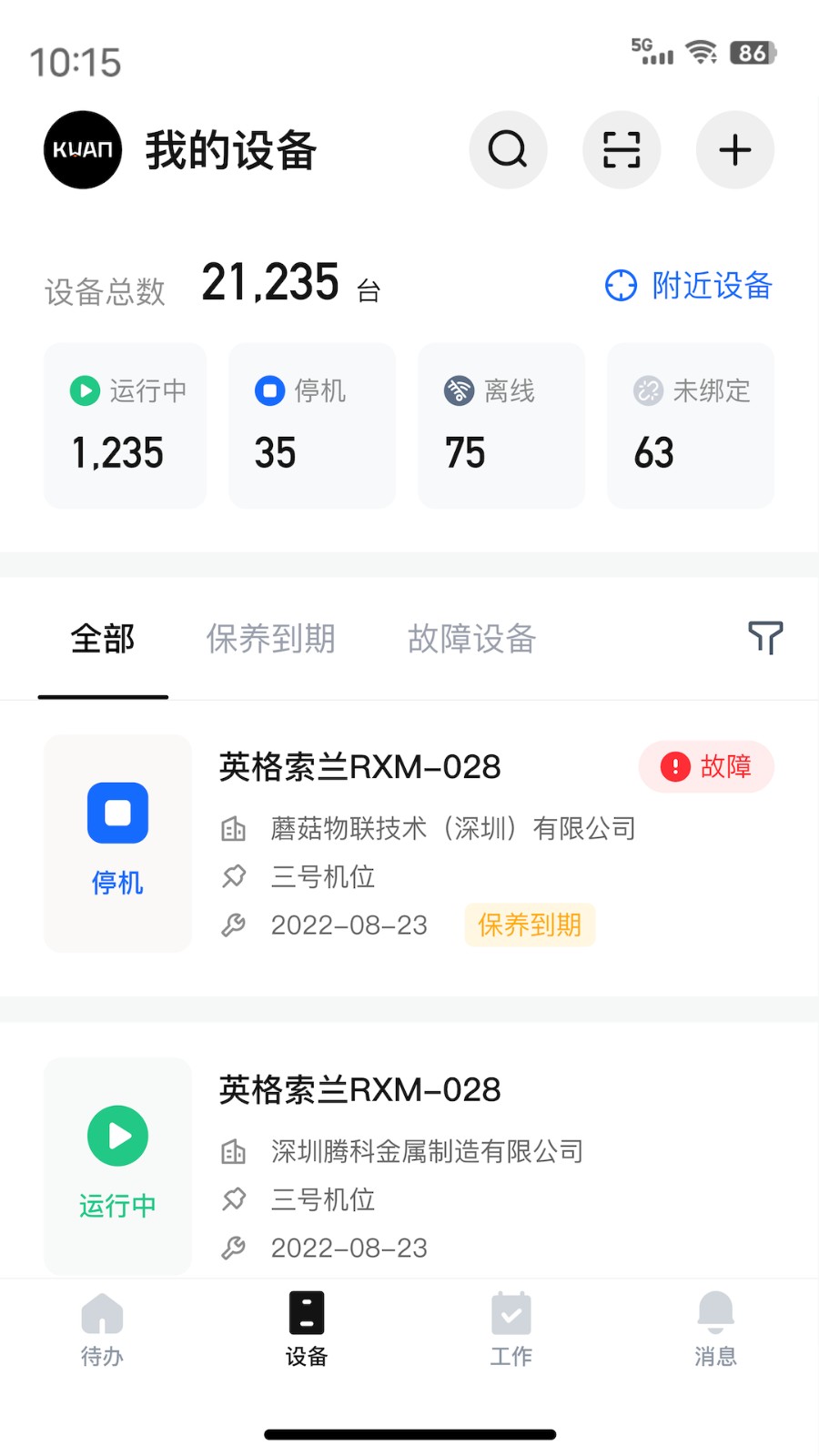
Task: Tap the plus icon to add equipment
Action: point(734,149)
